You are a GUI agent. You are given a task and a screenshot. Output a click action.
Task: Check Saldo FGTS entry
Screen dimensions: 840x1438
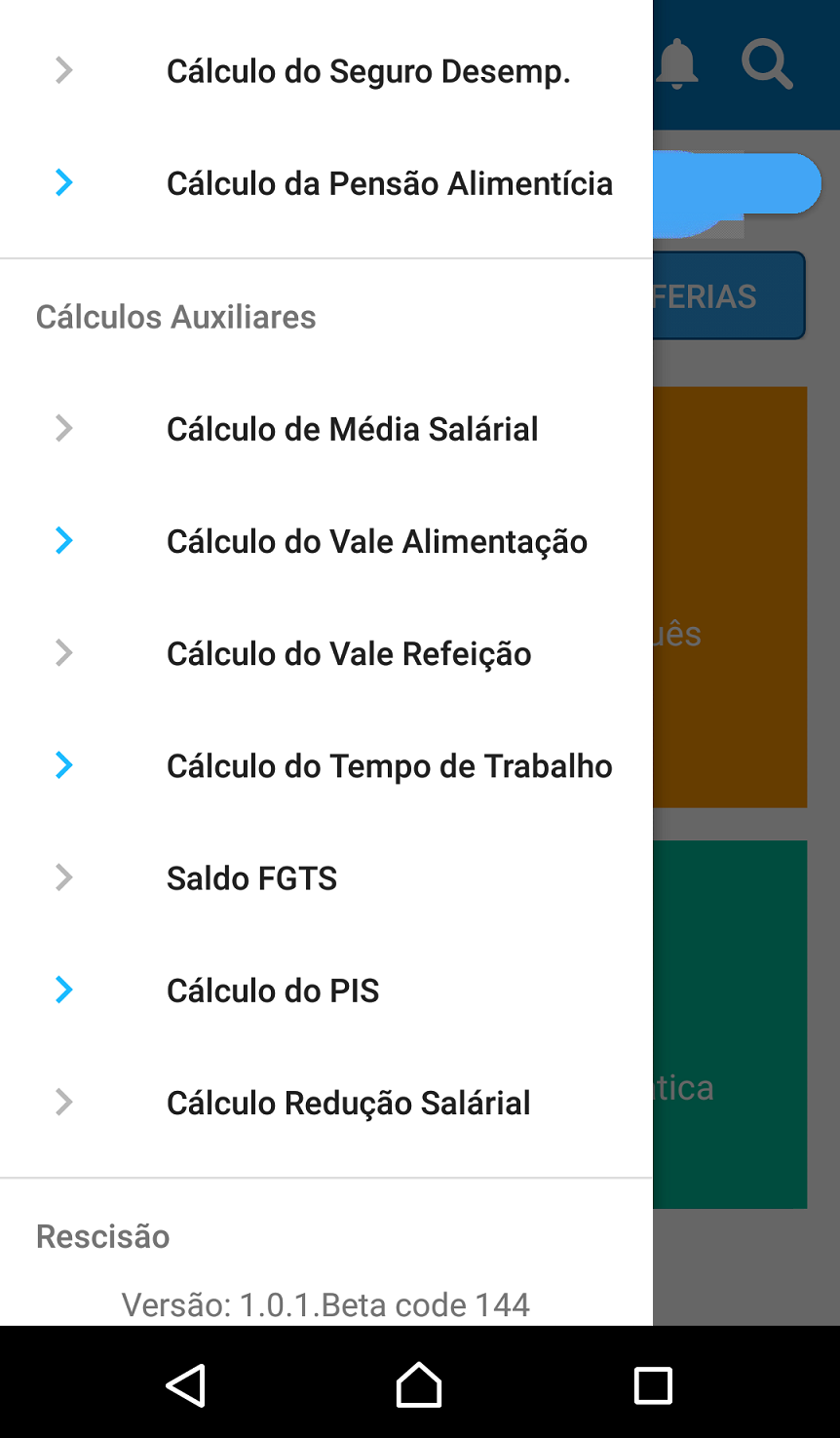[x=251, y=878]
